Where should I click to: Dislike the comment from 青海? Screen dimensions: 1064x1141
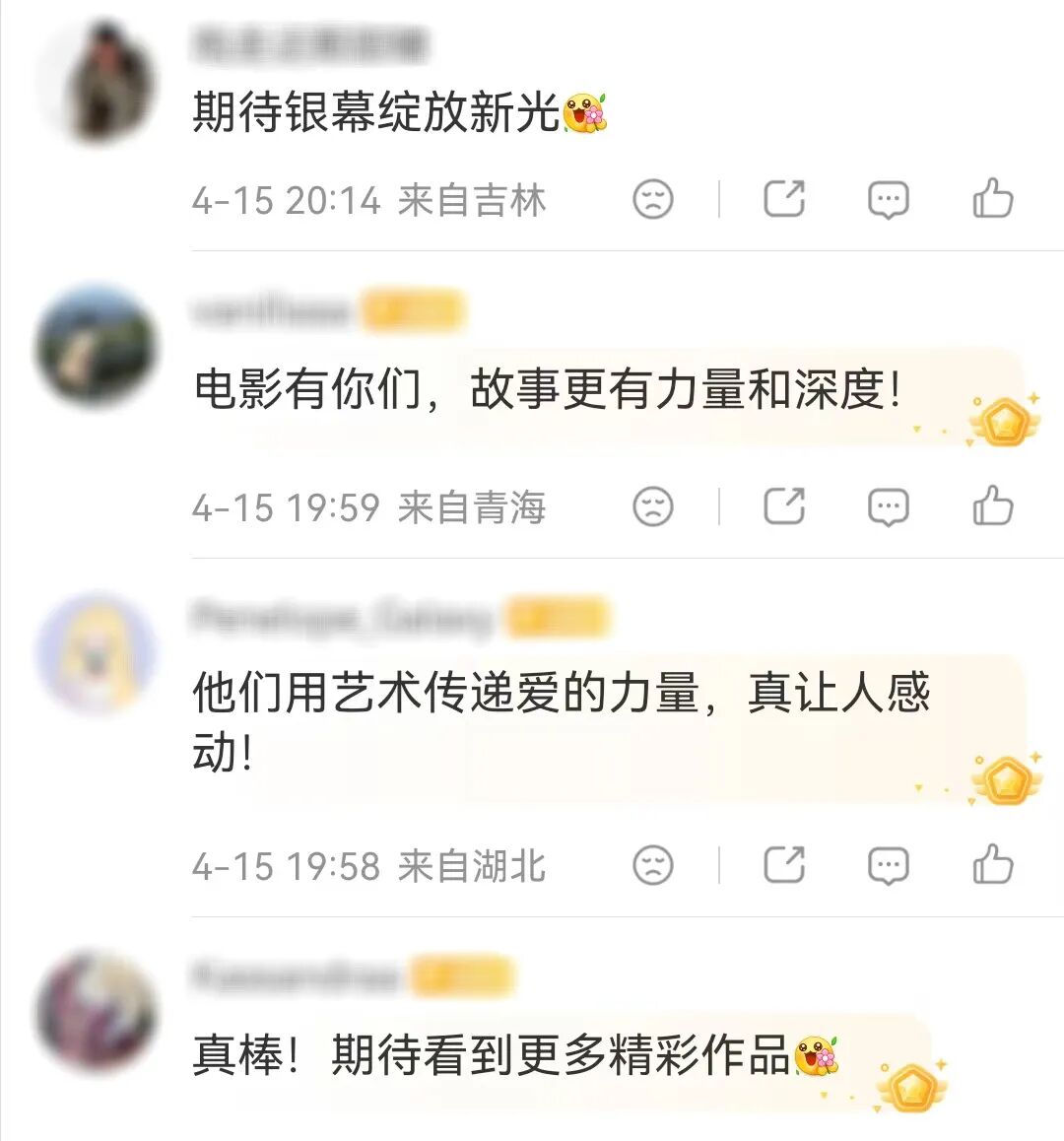[652, 506]
